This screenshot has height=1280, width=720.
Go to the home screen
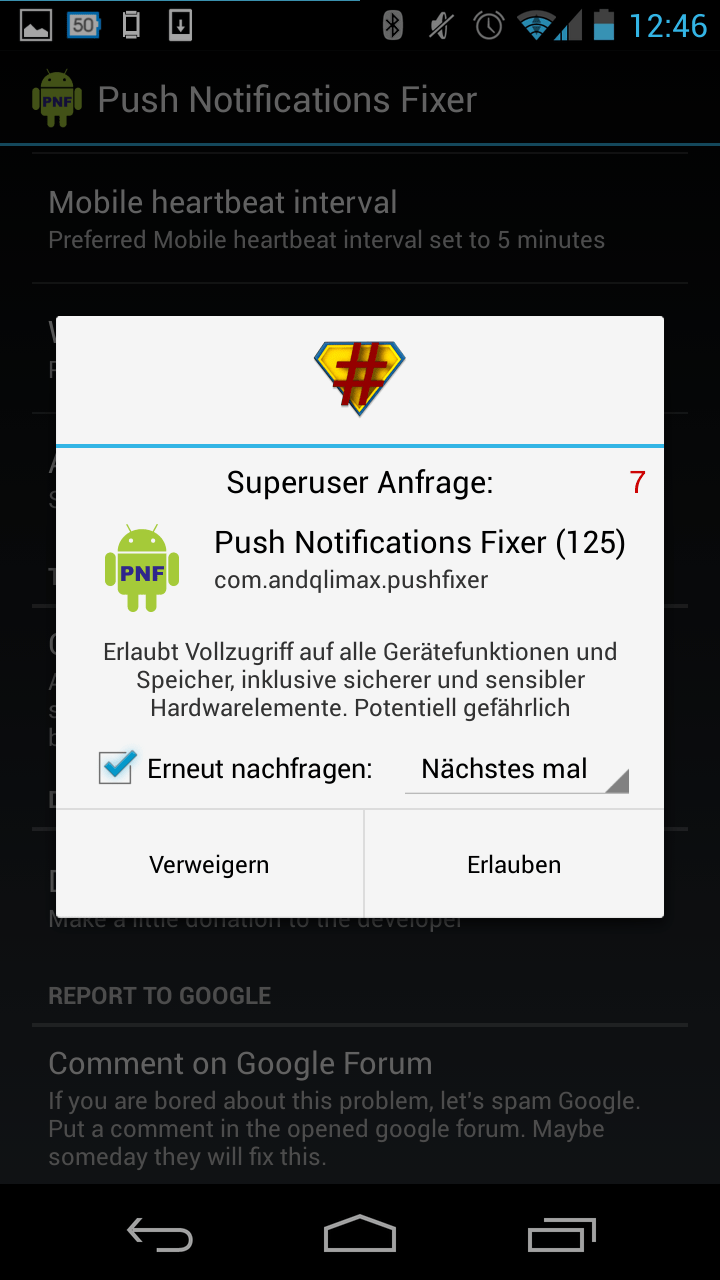click(360, 1236)
